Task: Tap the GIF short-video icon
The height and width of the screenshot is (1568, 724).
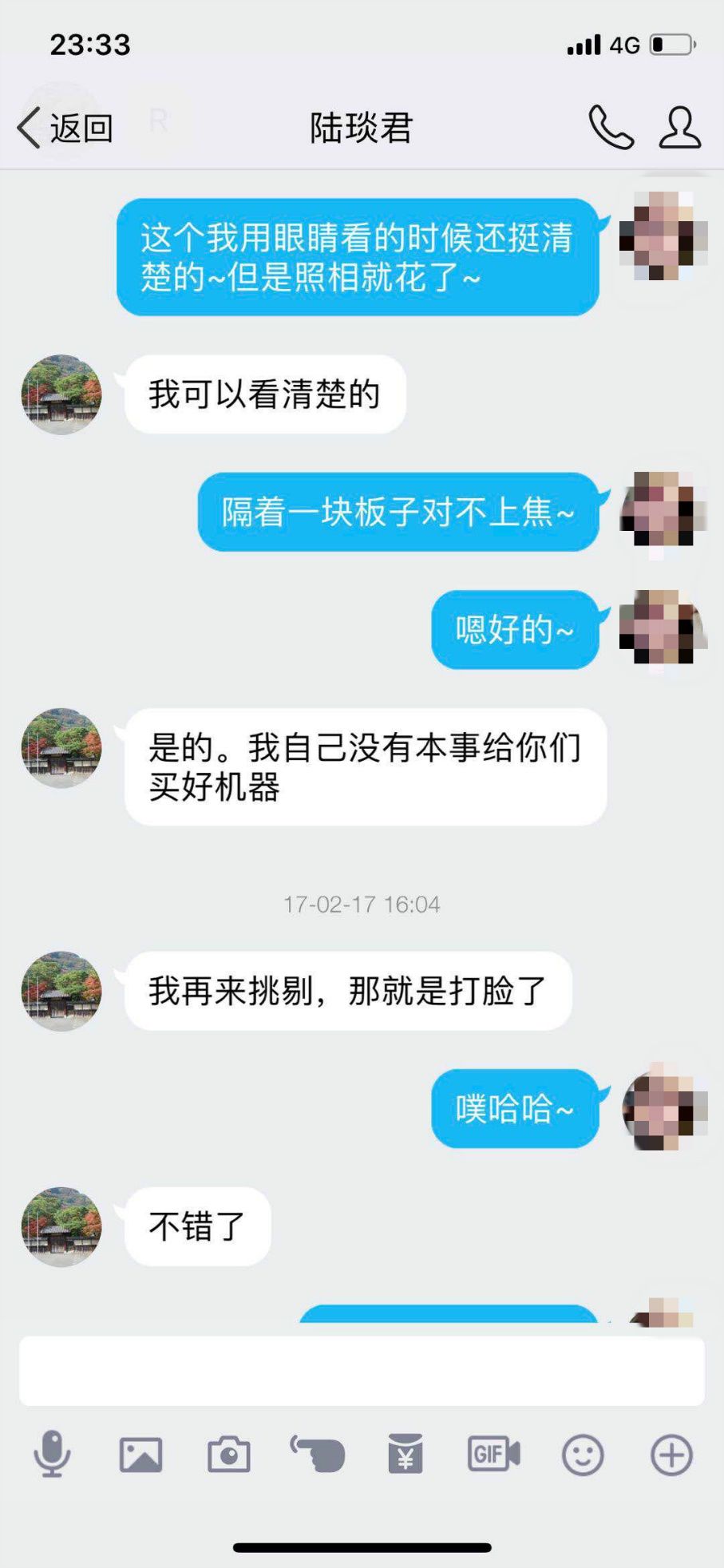Action: tap(493, 1455)
